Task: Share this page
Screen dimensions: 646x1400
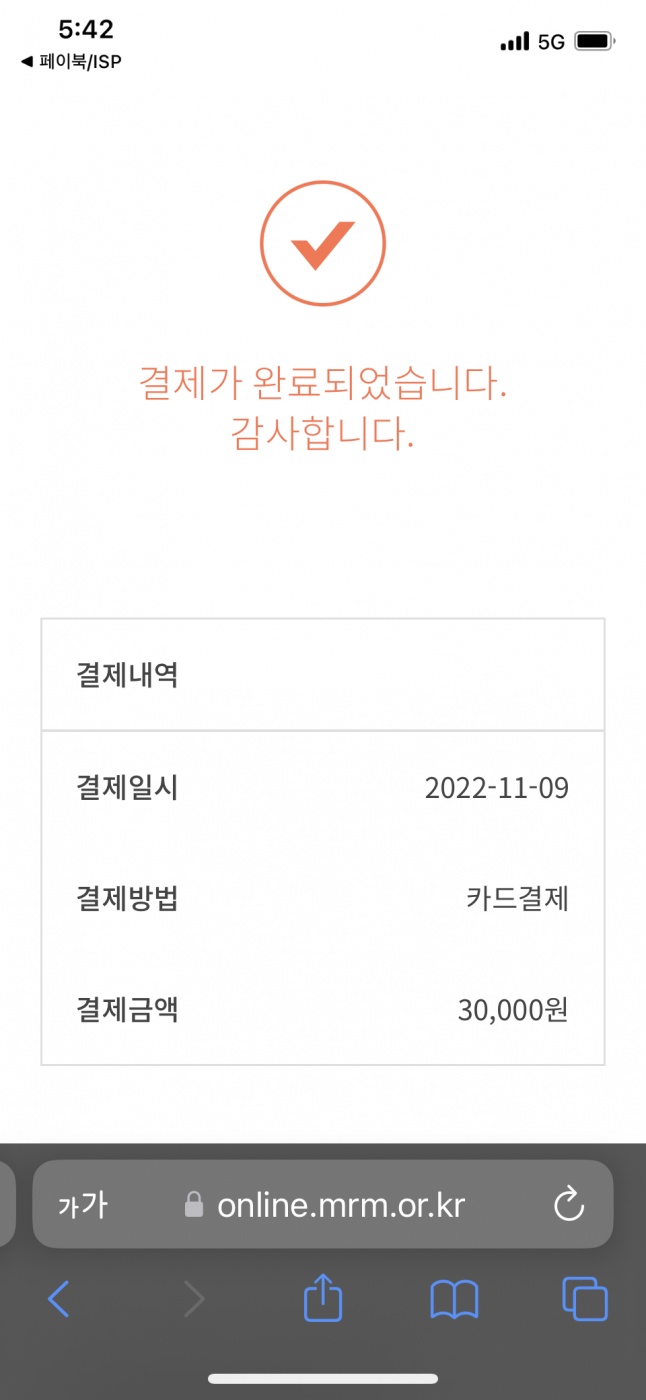Action: [x=323, y=1299]
